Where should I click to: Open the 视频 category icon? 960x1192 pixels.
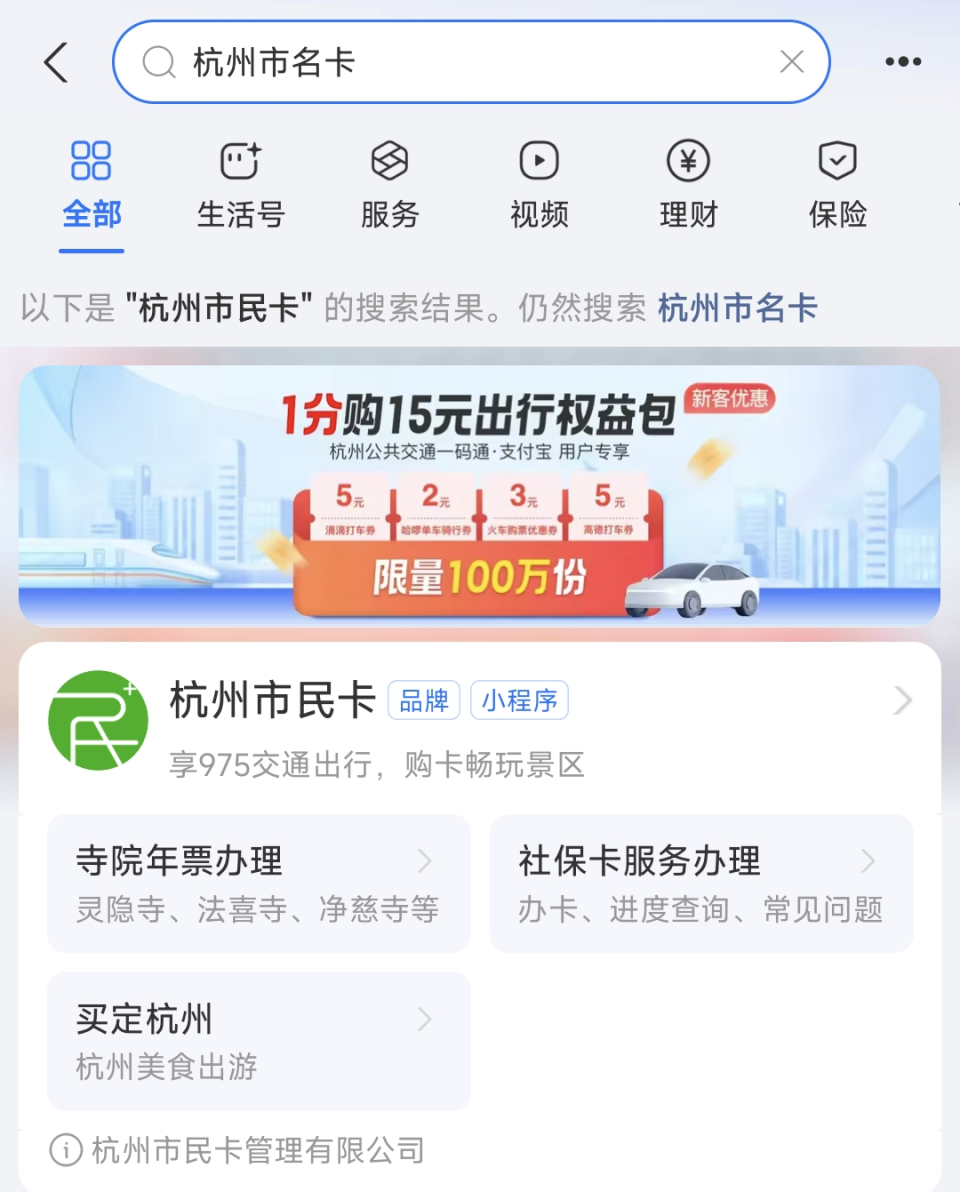[x=538, y=160]
